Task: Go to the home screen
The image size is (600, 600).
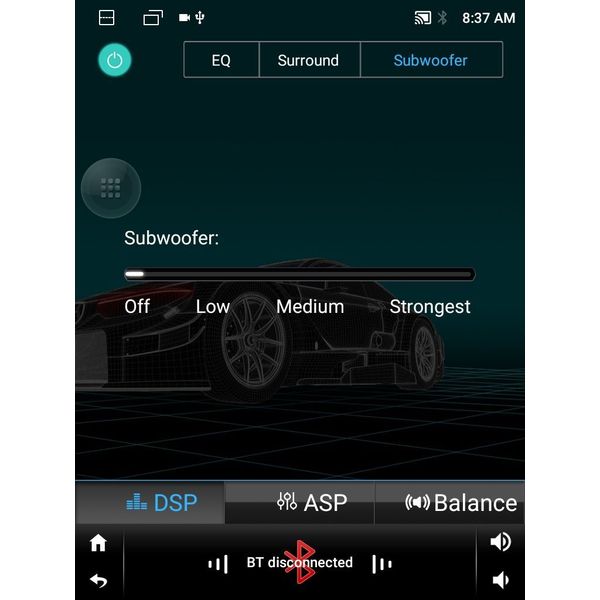Action: (x=98, y=544)
